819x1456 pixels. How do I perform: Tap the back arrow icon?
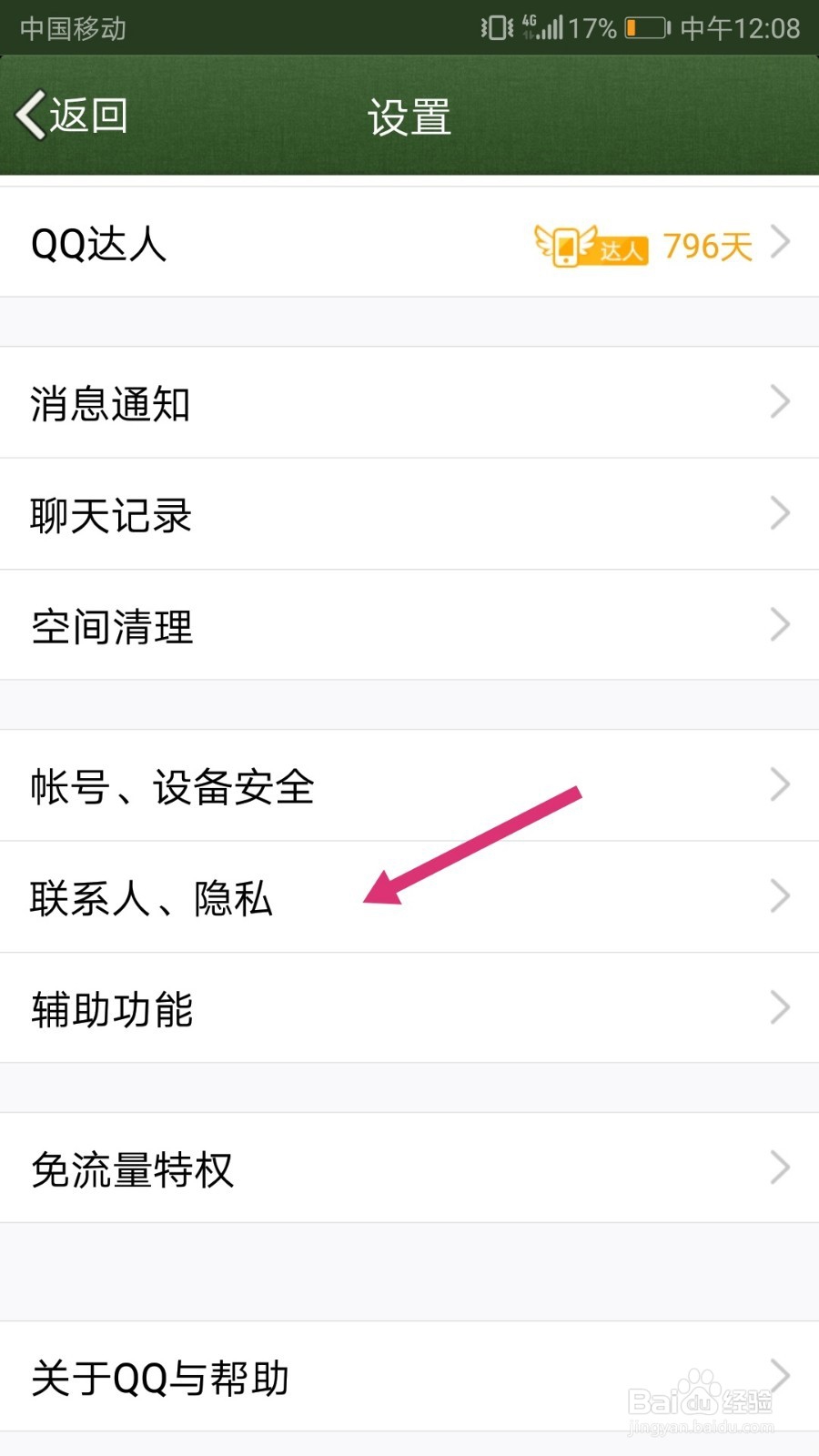[x=30, y=116]
